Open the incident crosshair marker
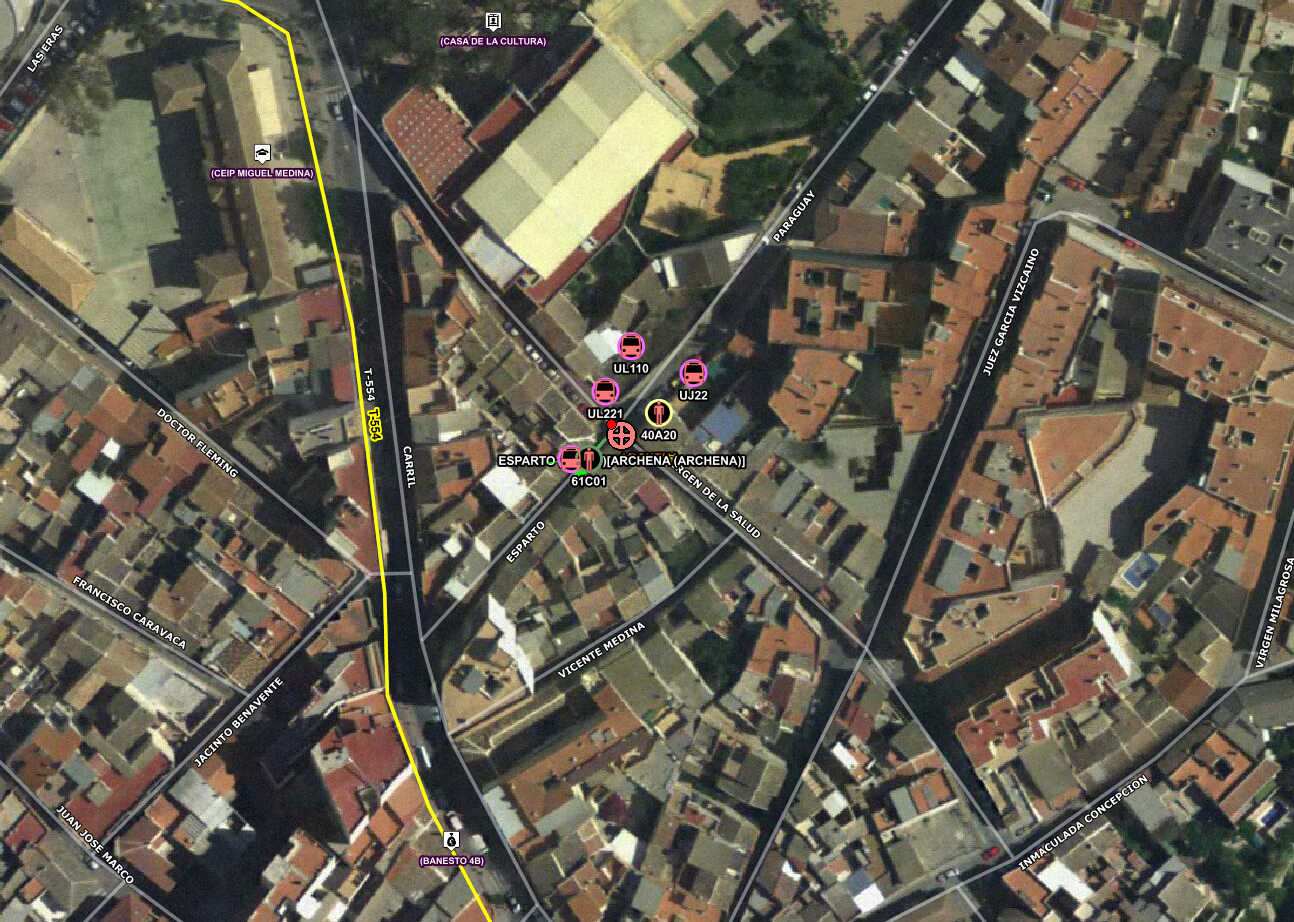Image resolution: width=1294 pixels, height=922 pixels. pos(621,435)
